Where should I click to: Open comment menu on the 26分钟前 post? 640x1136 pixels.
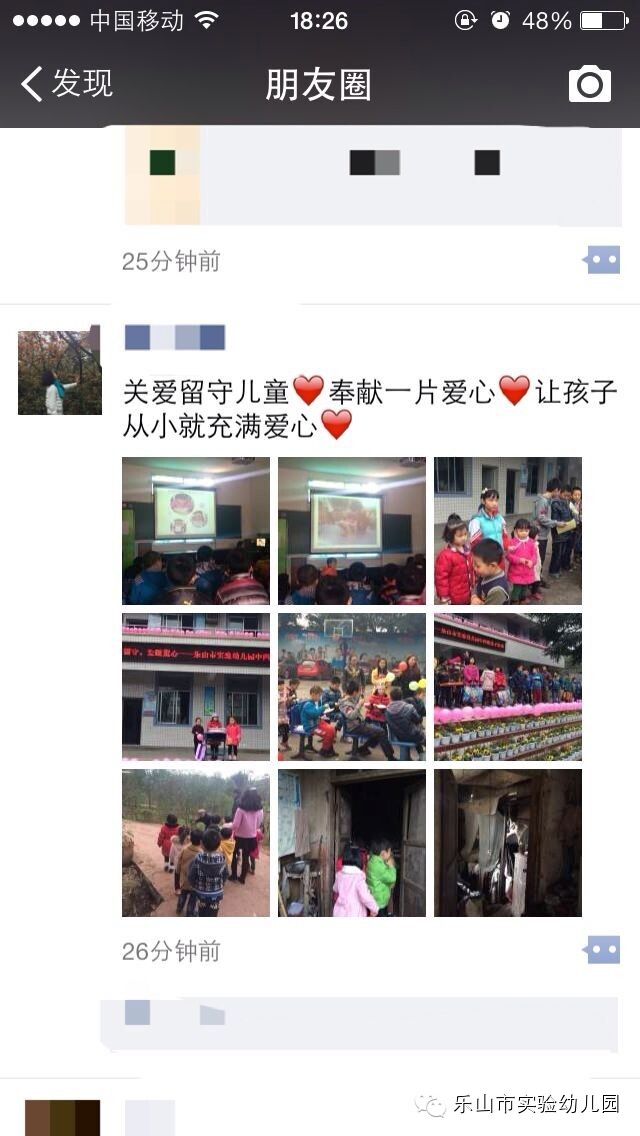point(602,950)
